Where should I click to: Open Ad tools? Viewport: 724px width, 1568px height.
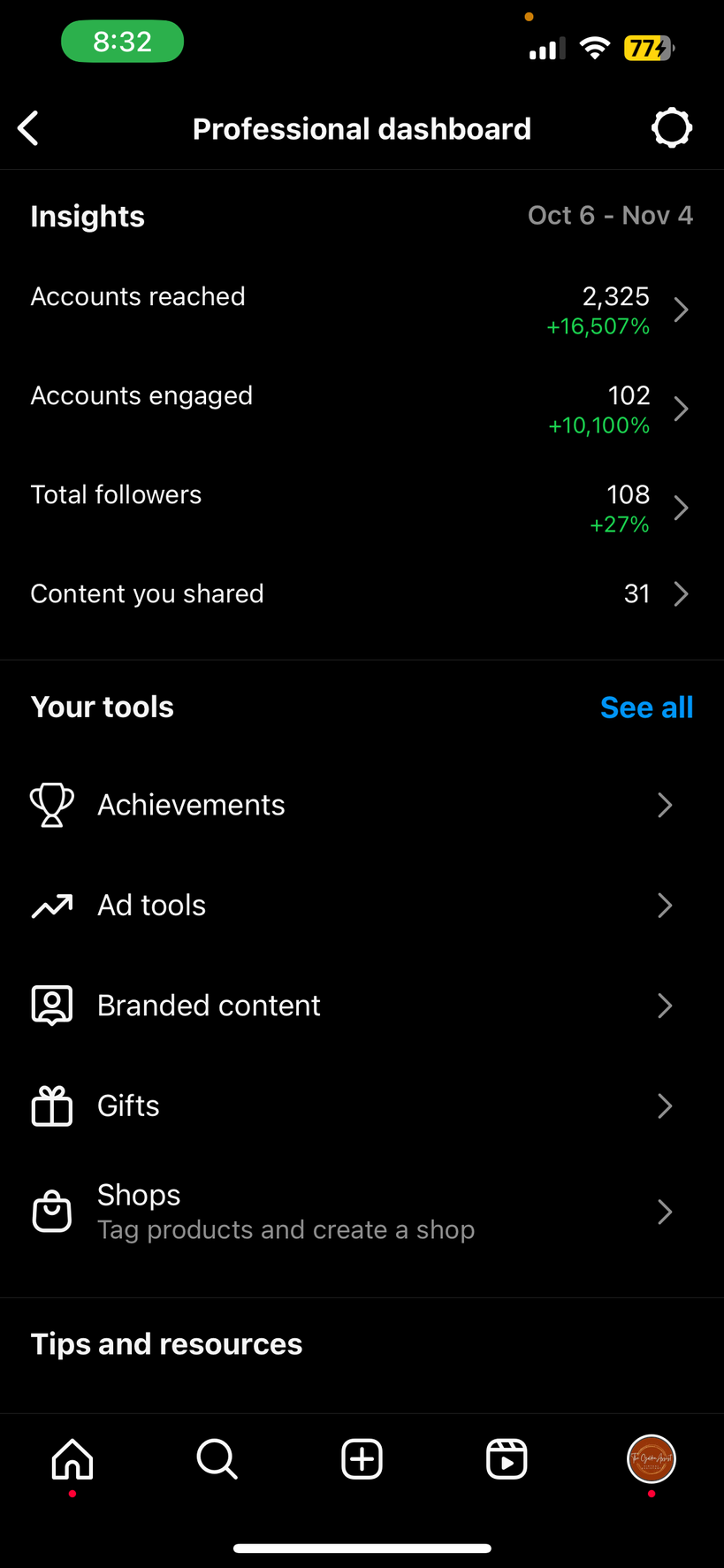tap(362, 905)
